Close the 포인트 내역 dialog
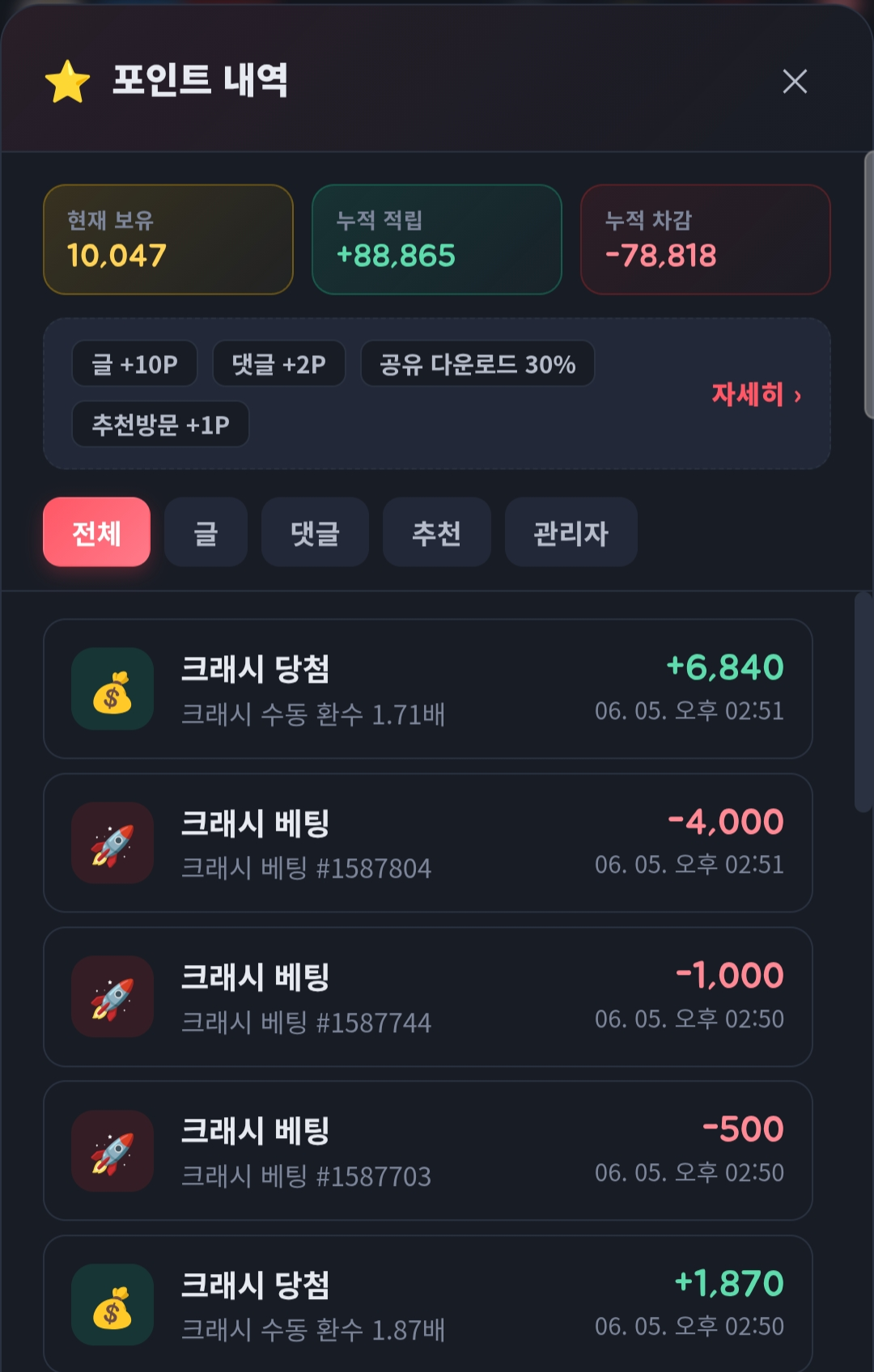Screen dimensions: 874x1372 coord(795,81)
